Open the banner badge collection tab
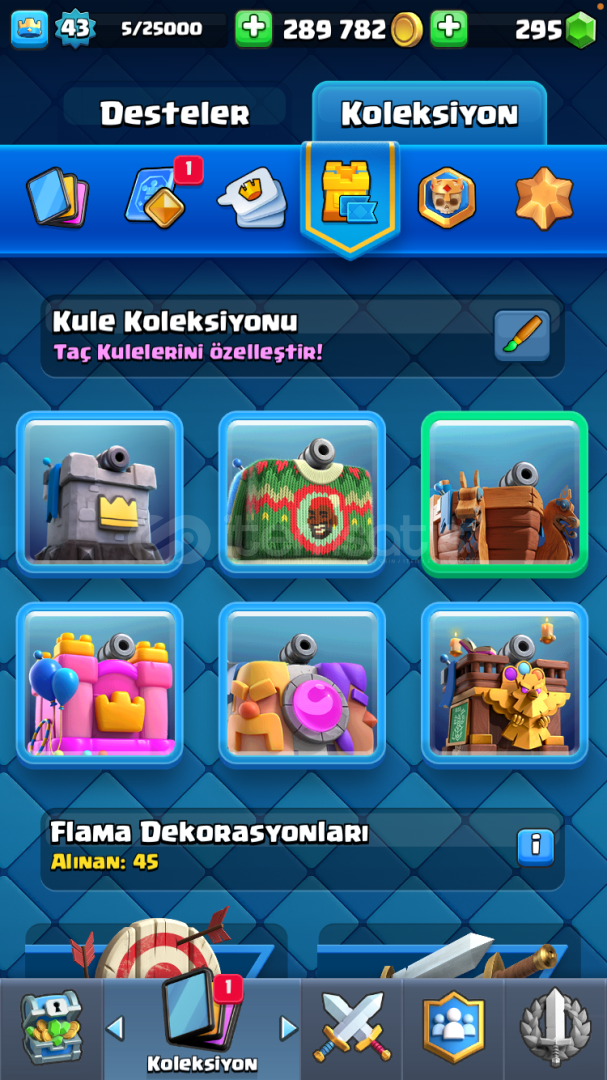This screenshot has width=607, height=1080. coord(446,197)
